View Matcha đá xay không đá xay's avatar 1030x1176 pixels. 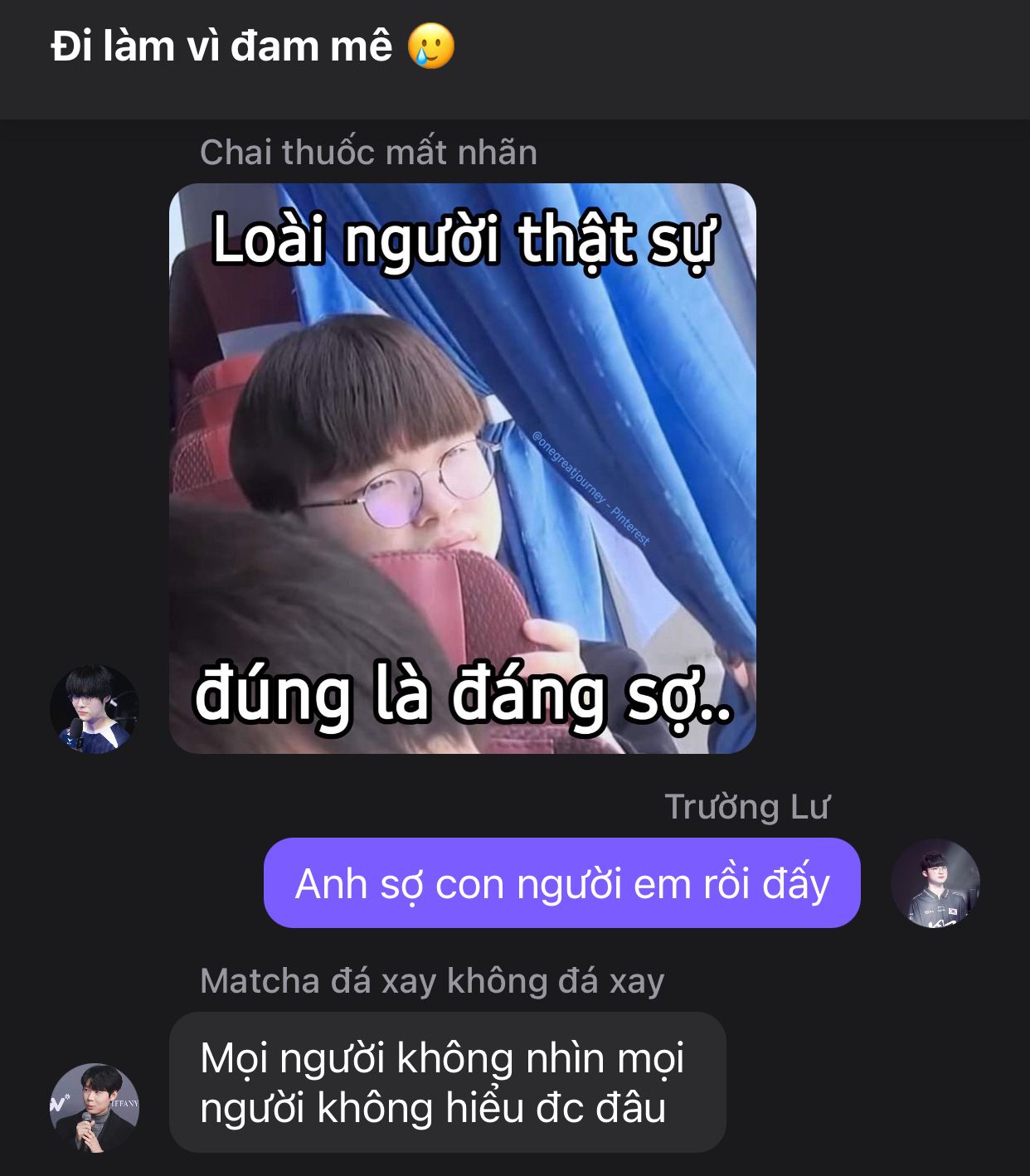point(95,1107)
